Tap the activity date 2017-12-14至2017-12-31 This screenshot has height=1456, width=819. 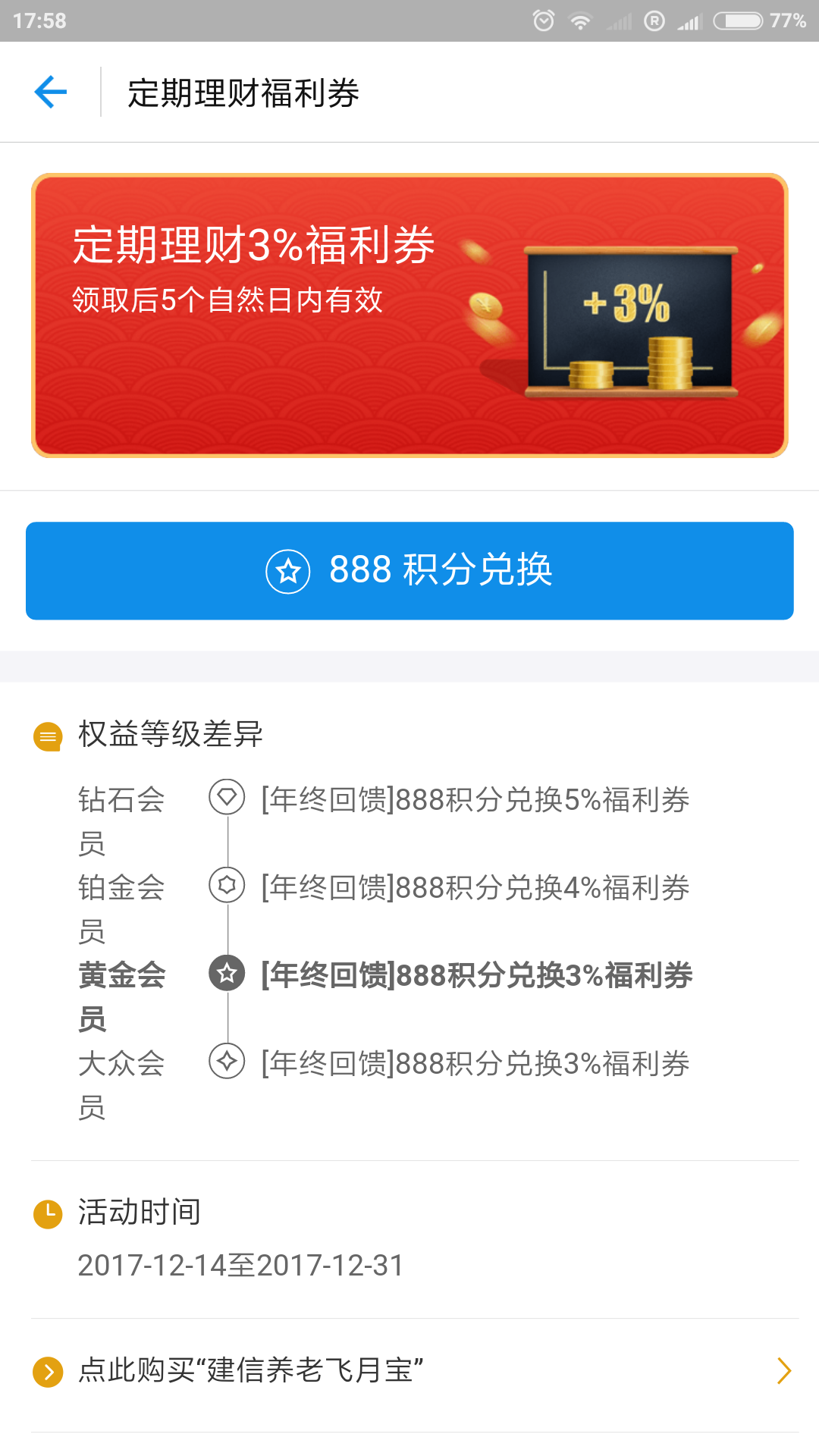pos(241,1265)
